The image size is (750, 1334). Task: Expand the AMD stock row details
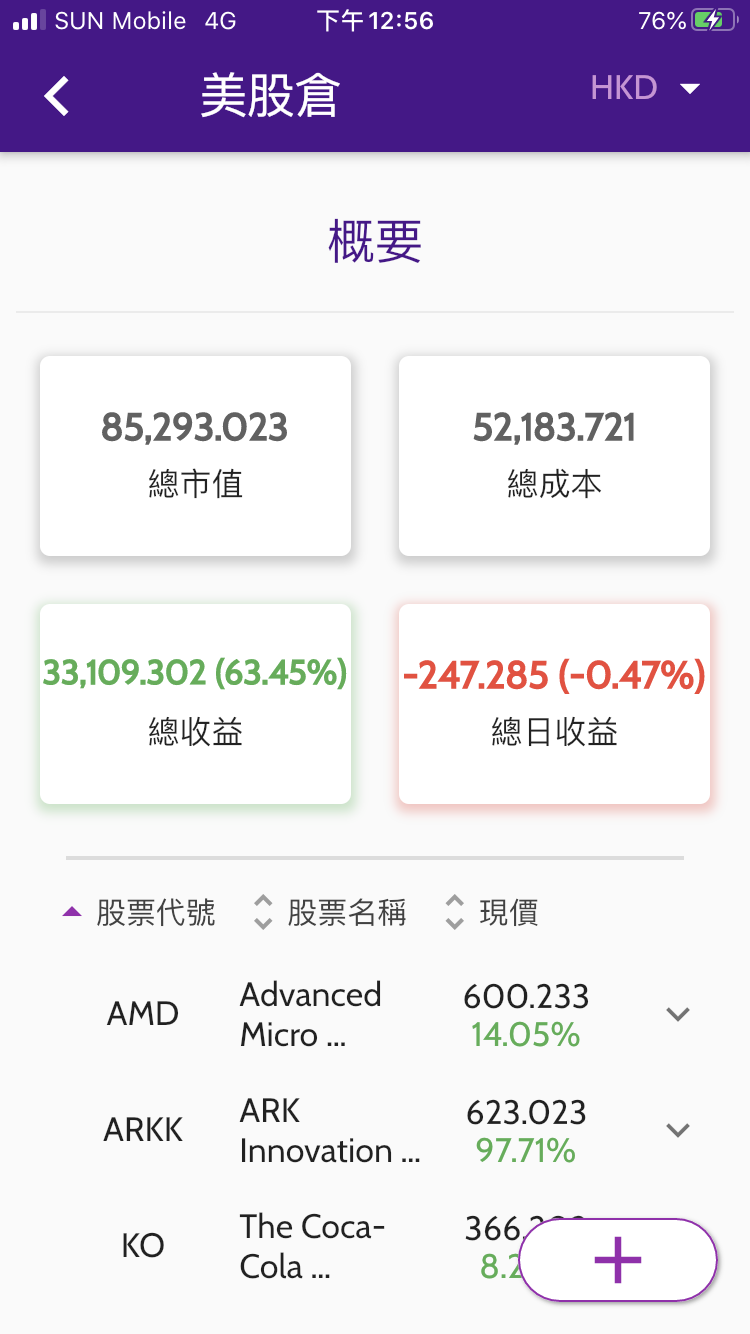678,1013
